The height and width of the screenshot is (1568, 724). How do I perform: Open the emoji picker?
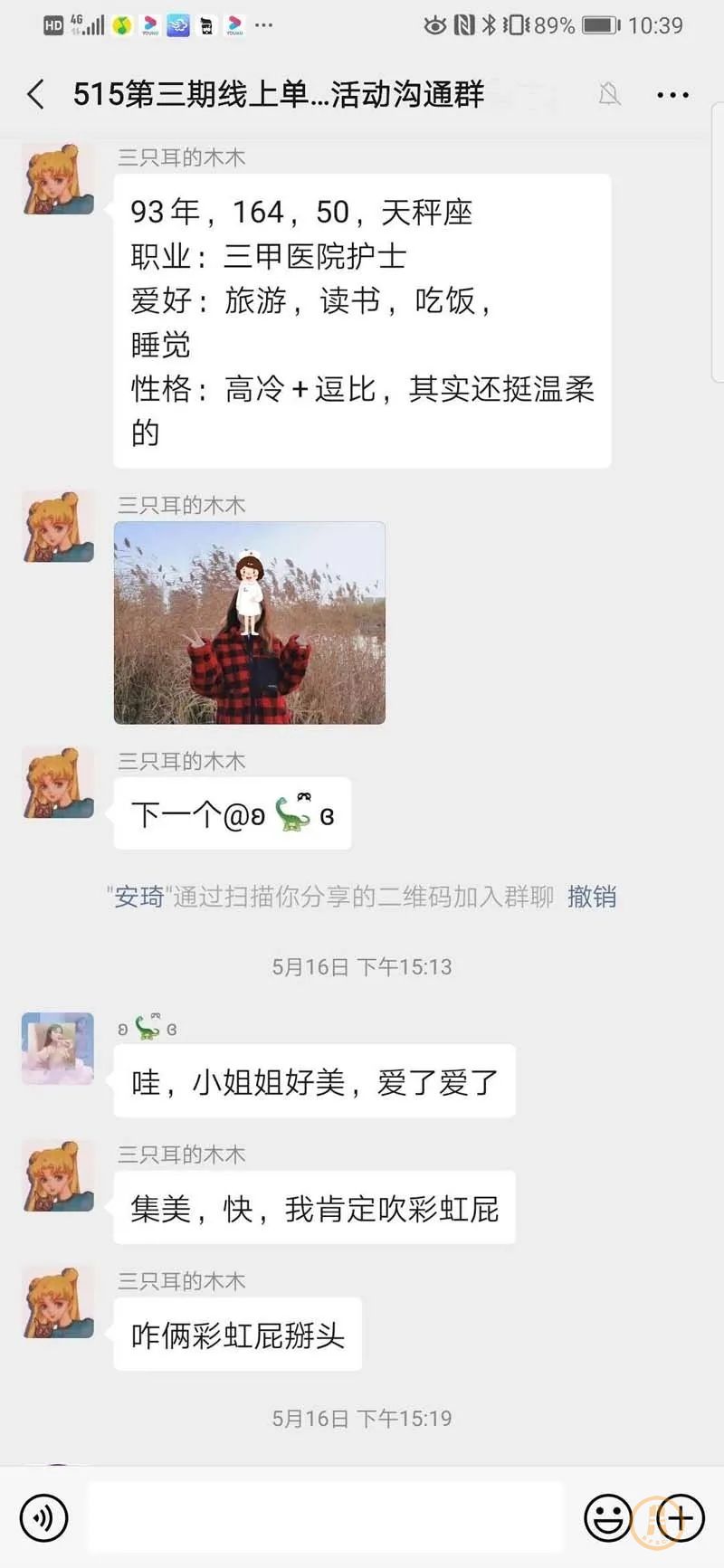pos(607,1517)
